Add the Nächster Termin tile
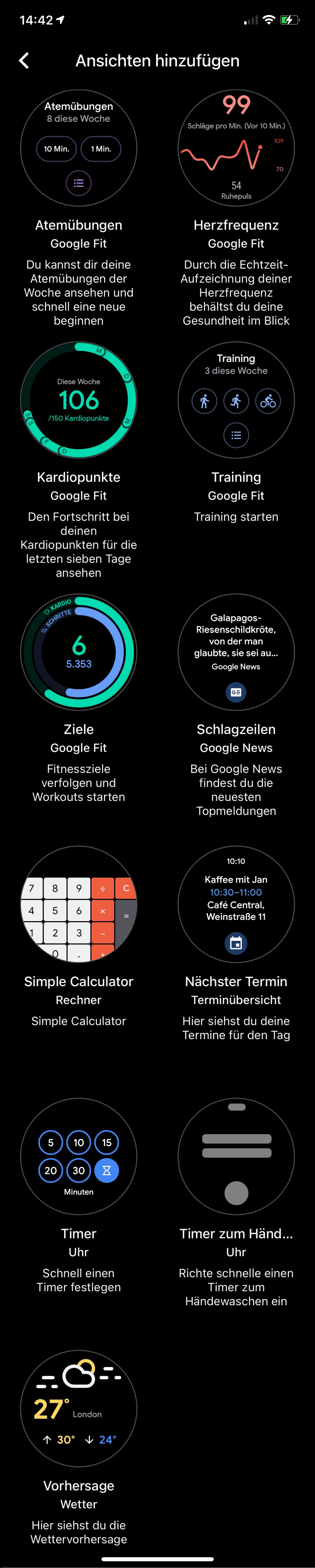 click(x=236, y=904)
